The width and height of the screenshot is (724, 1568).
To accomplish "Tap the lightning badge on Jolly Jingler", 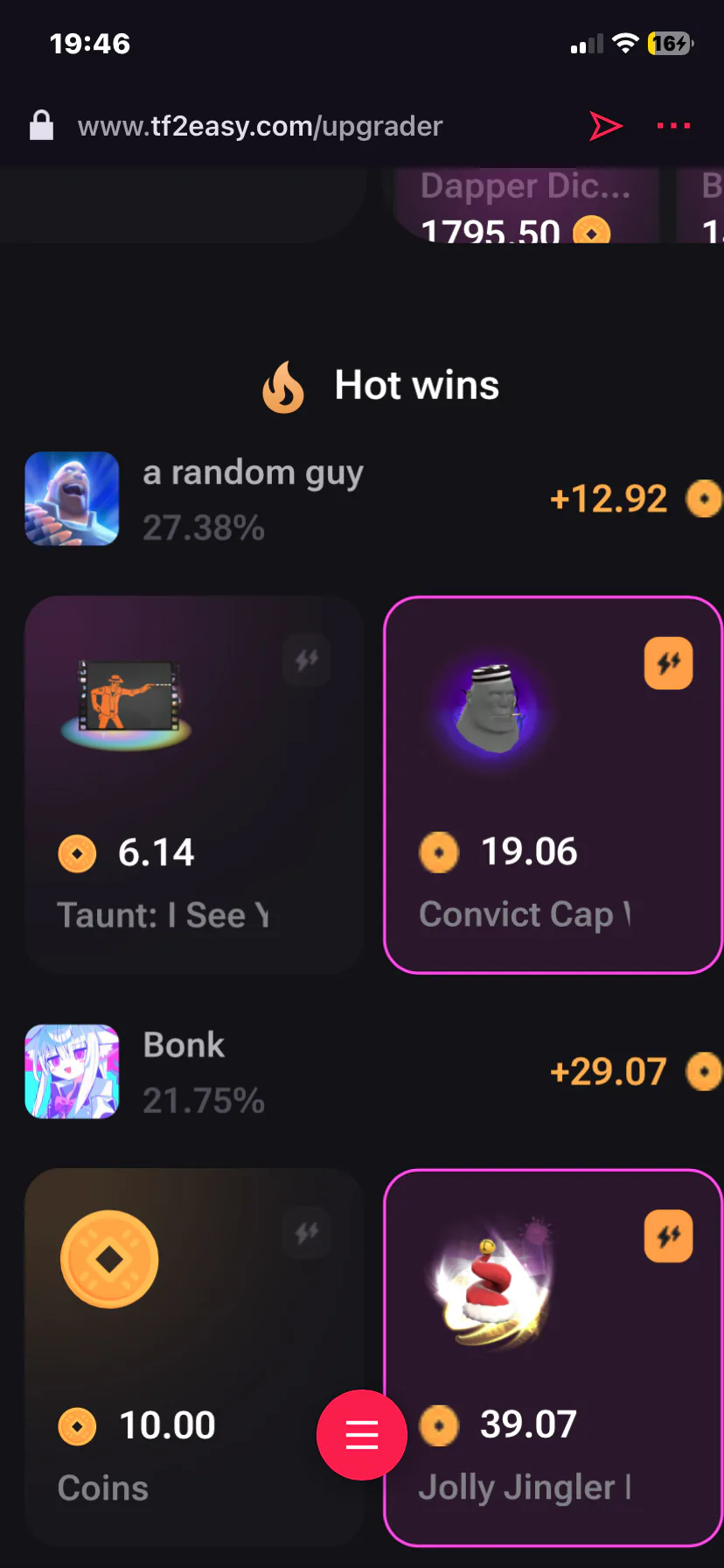I will (669, 1236).
